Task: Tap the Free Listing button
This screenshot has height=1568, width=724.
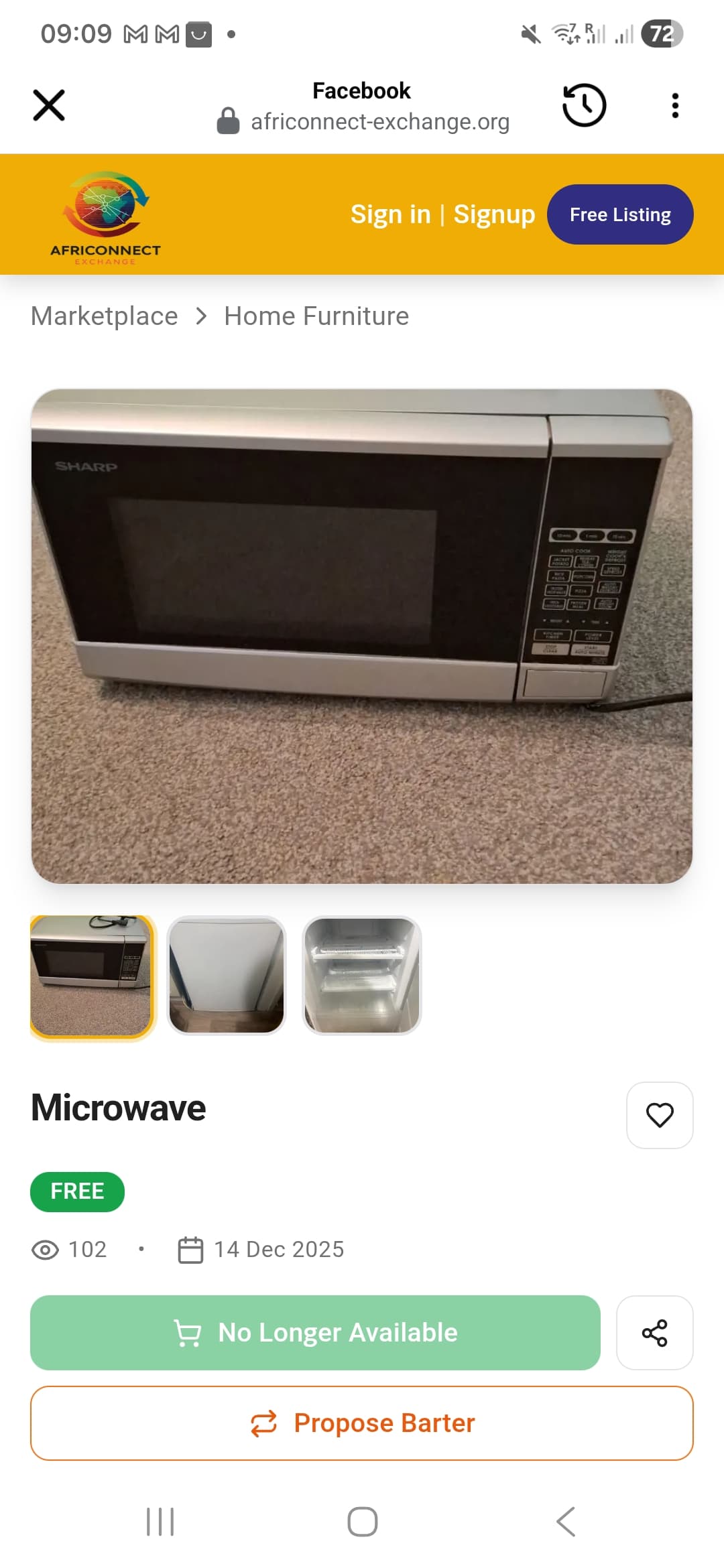Action: tap(620, 214)
